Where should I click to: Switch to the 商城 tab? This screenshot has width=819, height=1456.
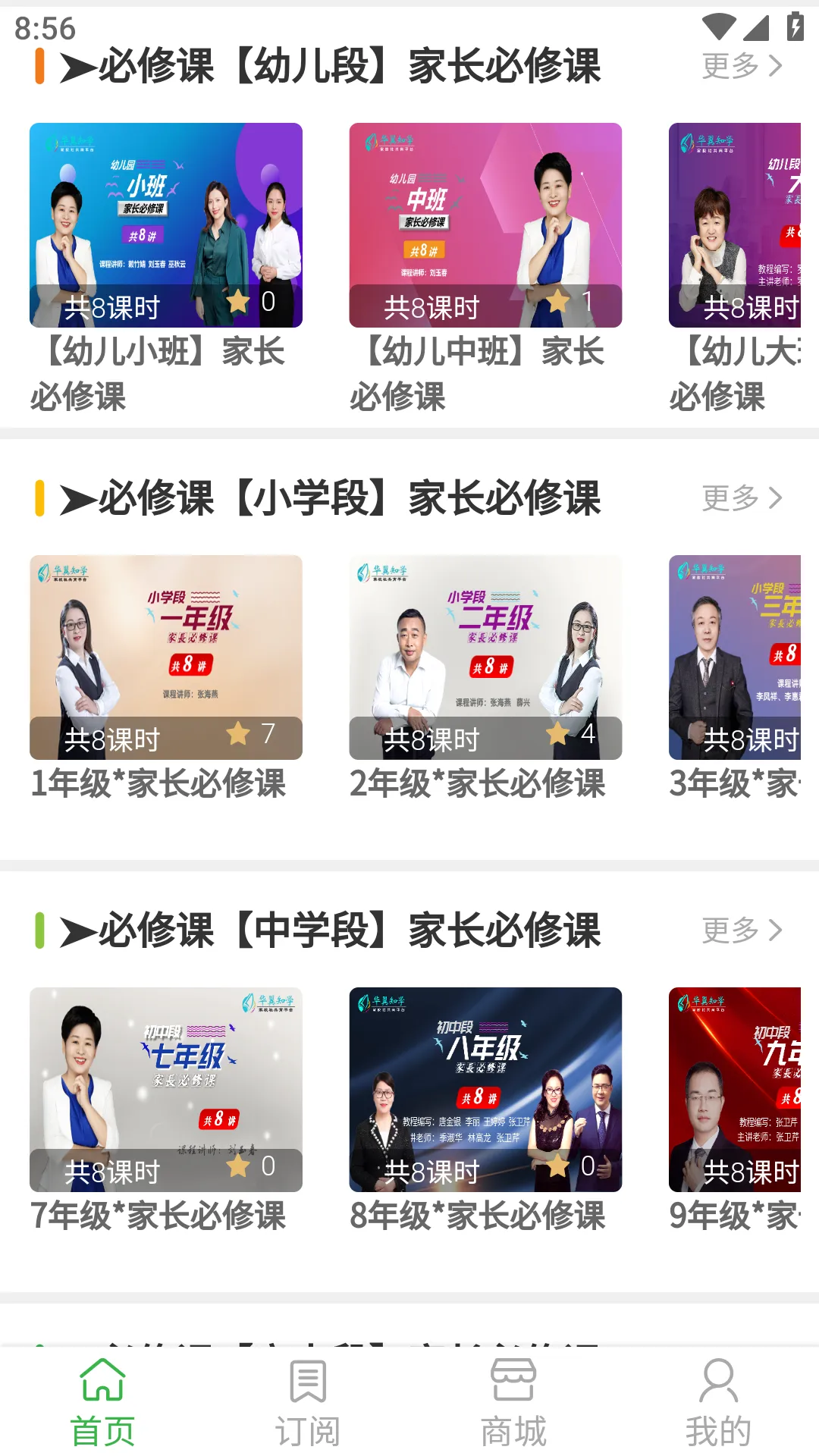point(513,1401)
